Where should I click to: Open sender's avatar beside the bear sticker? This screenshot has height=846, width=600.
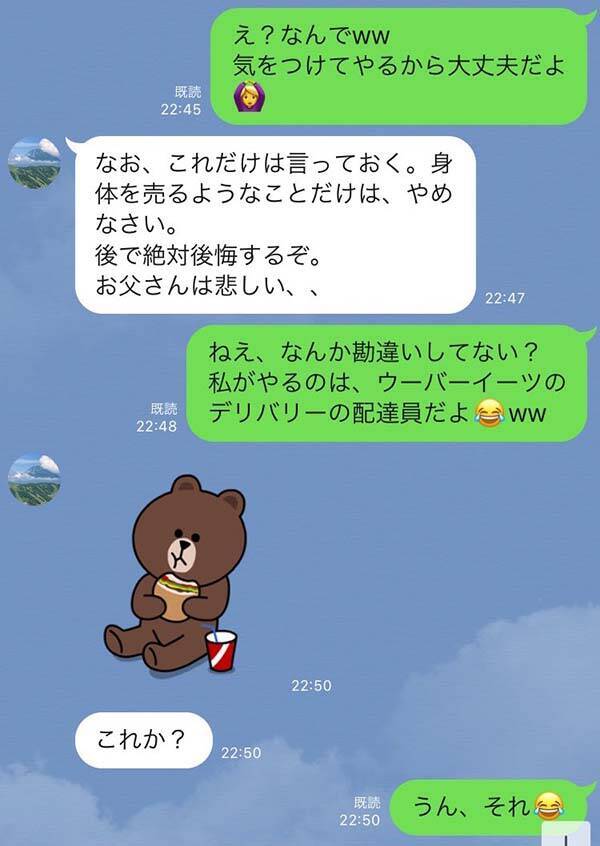coord(34,479)
